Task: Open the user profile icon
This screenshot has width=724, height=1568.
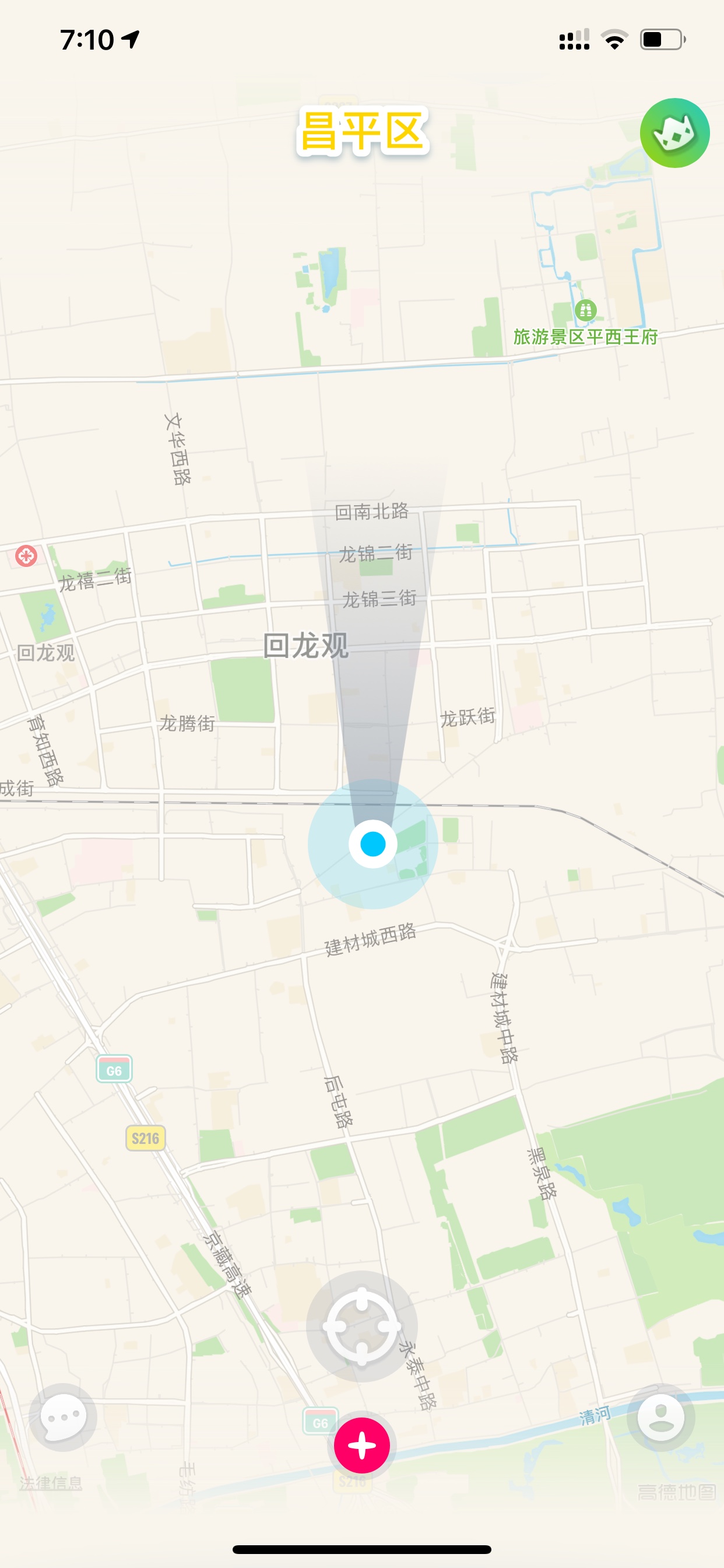Action: tap(660, 1417)
